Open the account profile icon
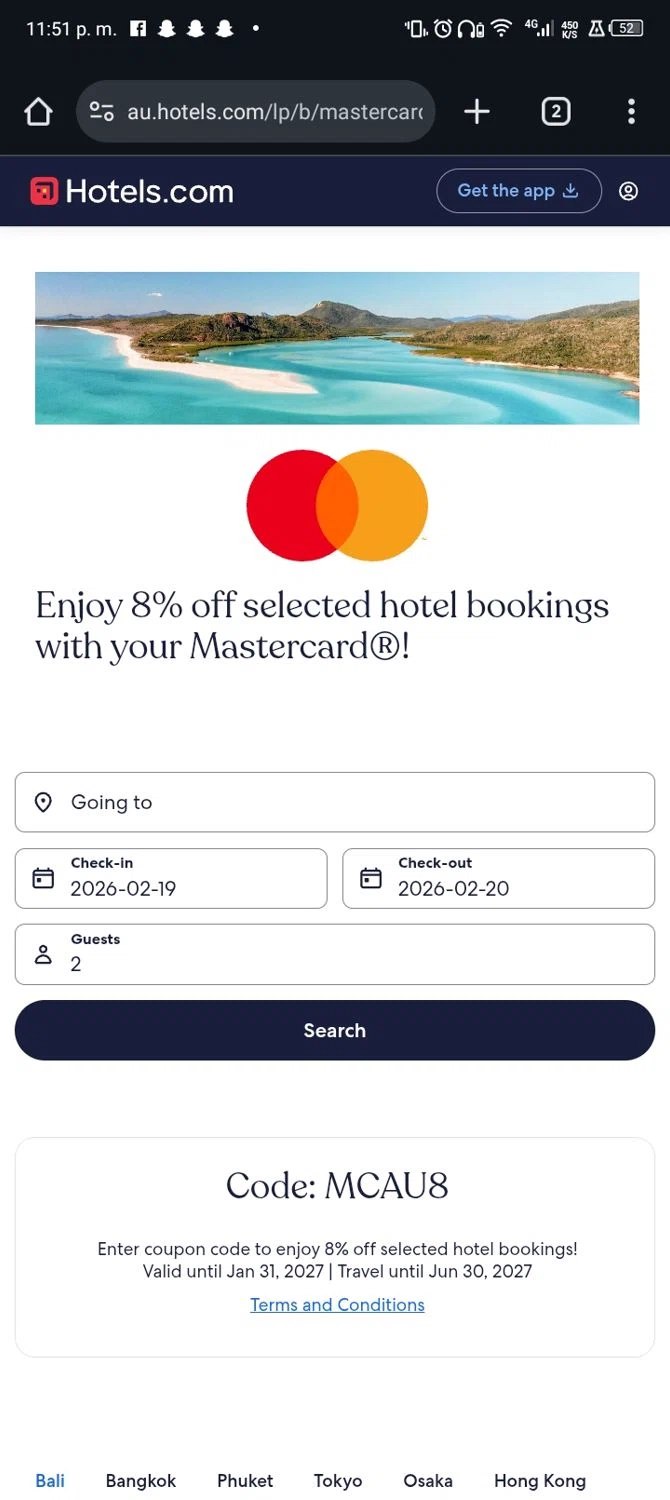 point(628,191)
